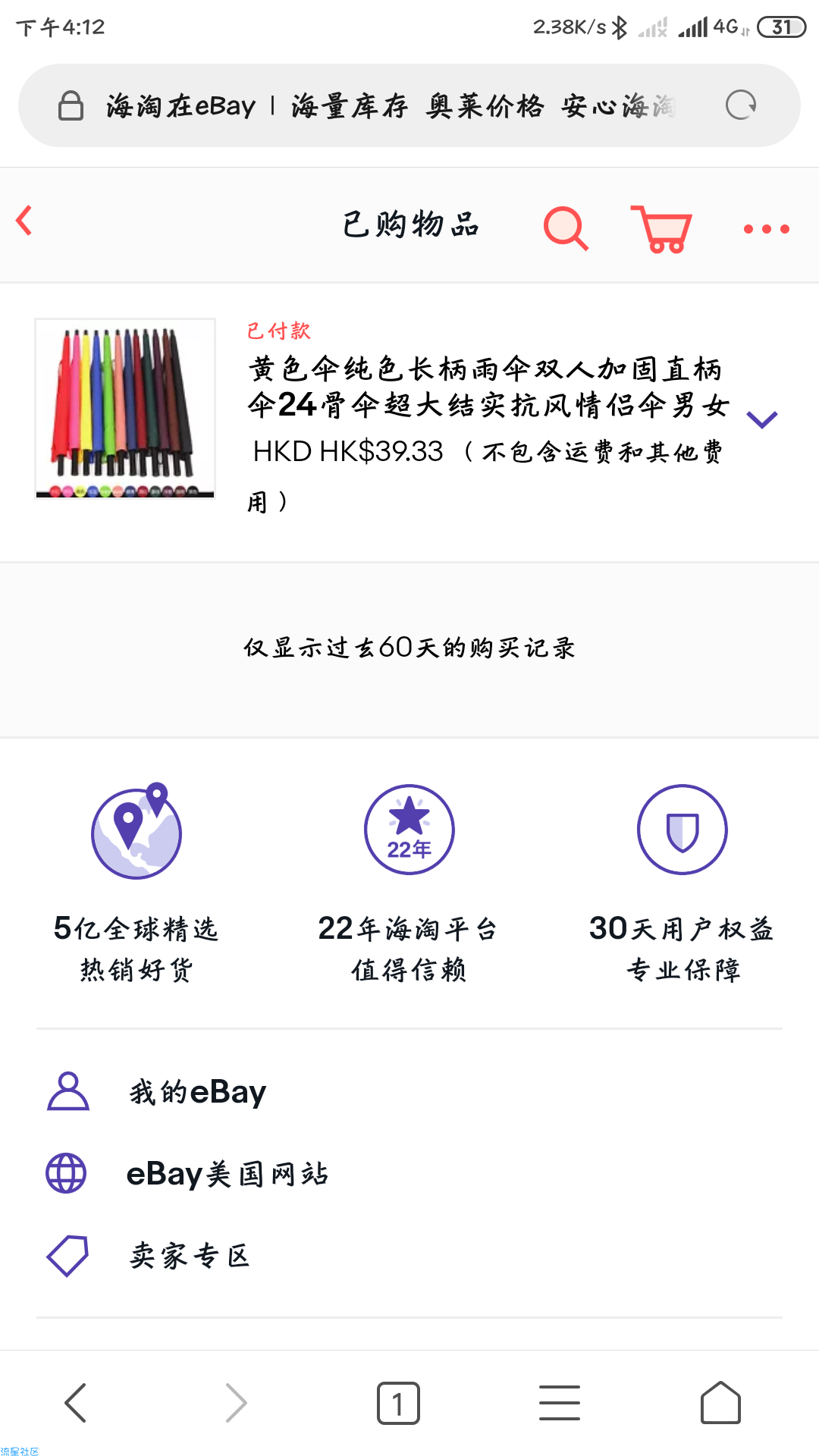Go back using the red arrow
This screenshot has height=1456, width=819.
[x=24, y=221]
